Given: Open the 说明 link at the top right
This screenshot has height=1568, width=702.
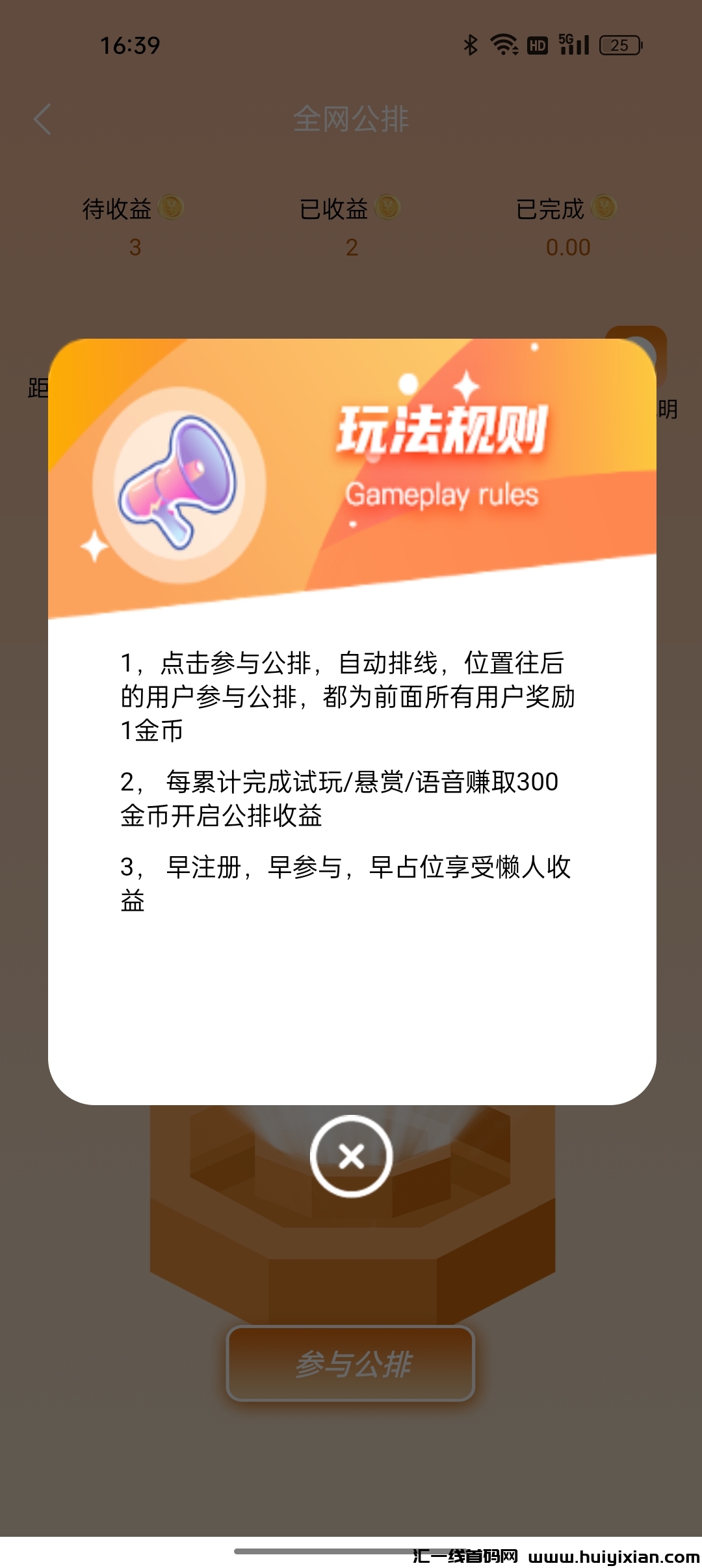Looking at the screenshot, I should (667, 408).
